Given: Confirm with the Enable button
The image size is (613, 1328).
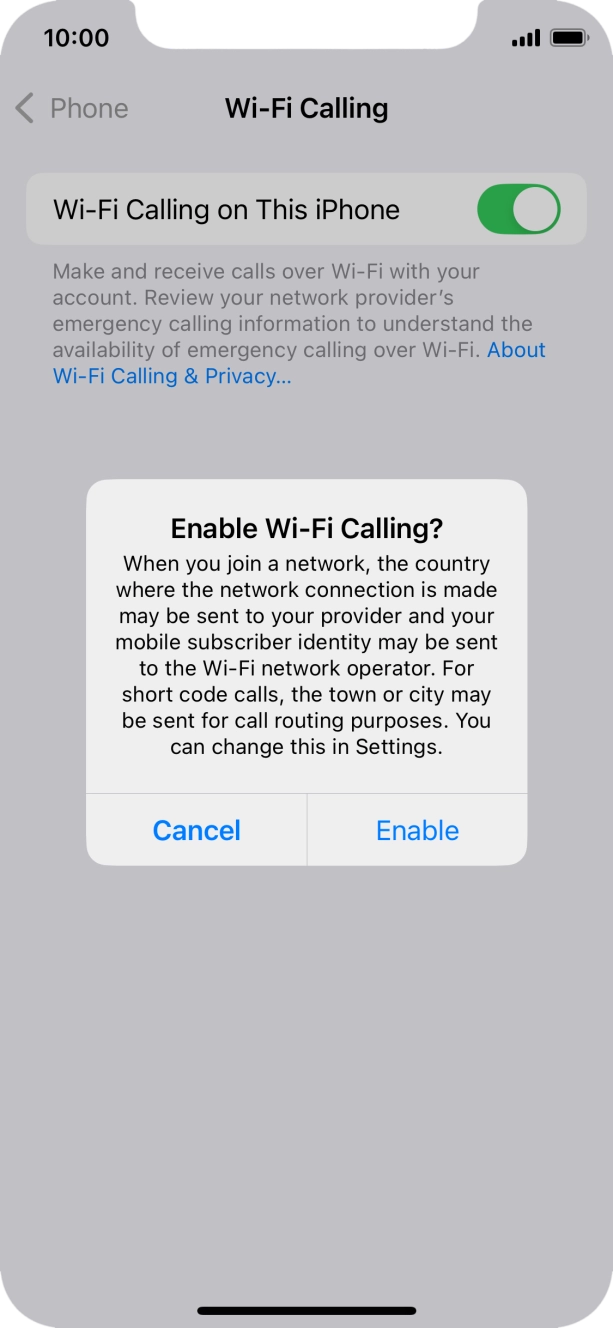Looking at the screenshot, I should [417, 830].
